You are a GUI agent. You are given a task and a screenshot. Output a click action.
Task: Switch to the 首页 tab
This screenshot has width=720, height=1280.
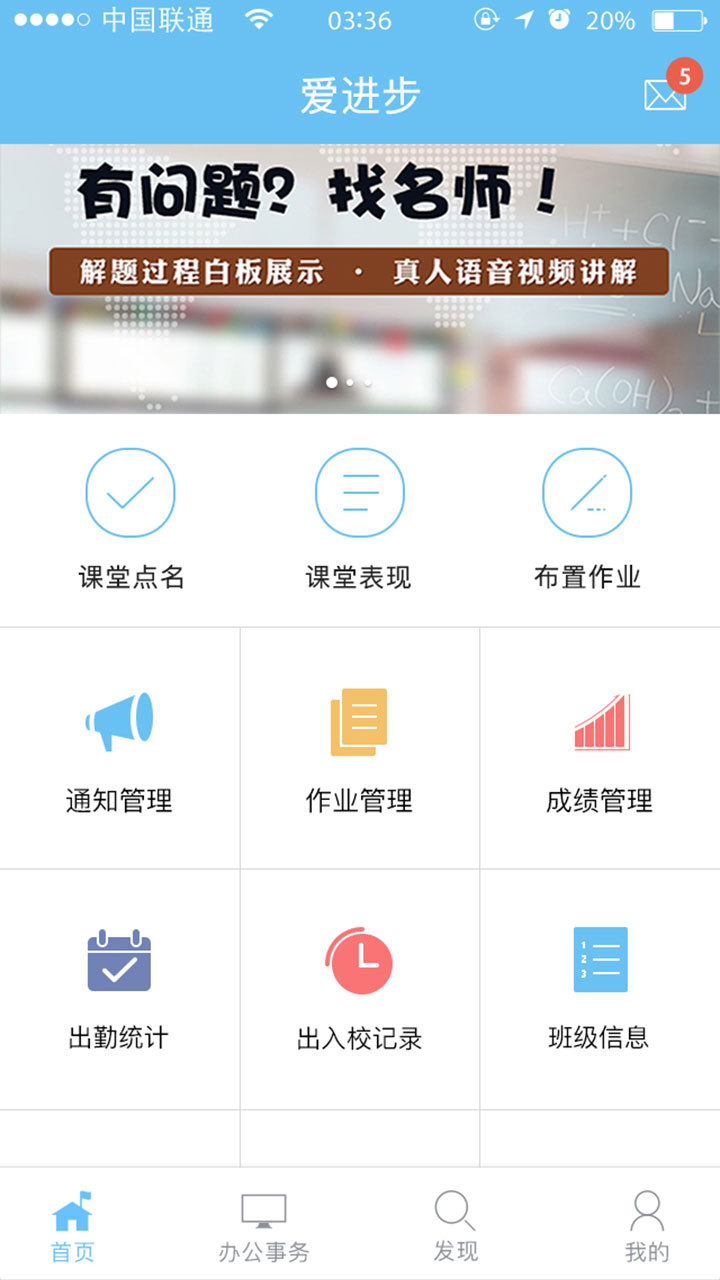point(72,1224)
